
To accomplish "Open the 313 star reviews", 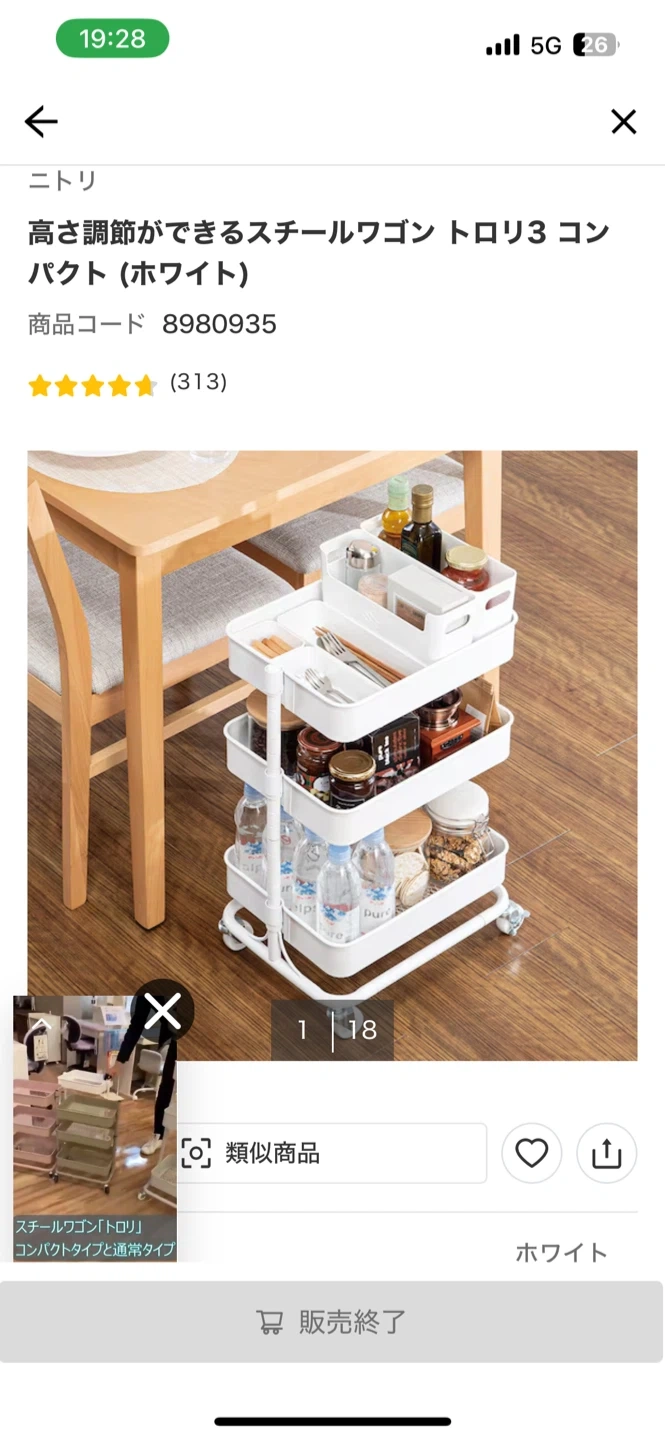I will pos(127,383).
